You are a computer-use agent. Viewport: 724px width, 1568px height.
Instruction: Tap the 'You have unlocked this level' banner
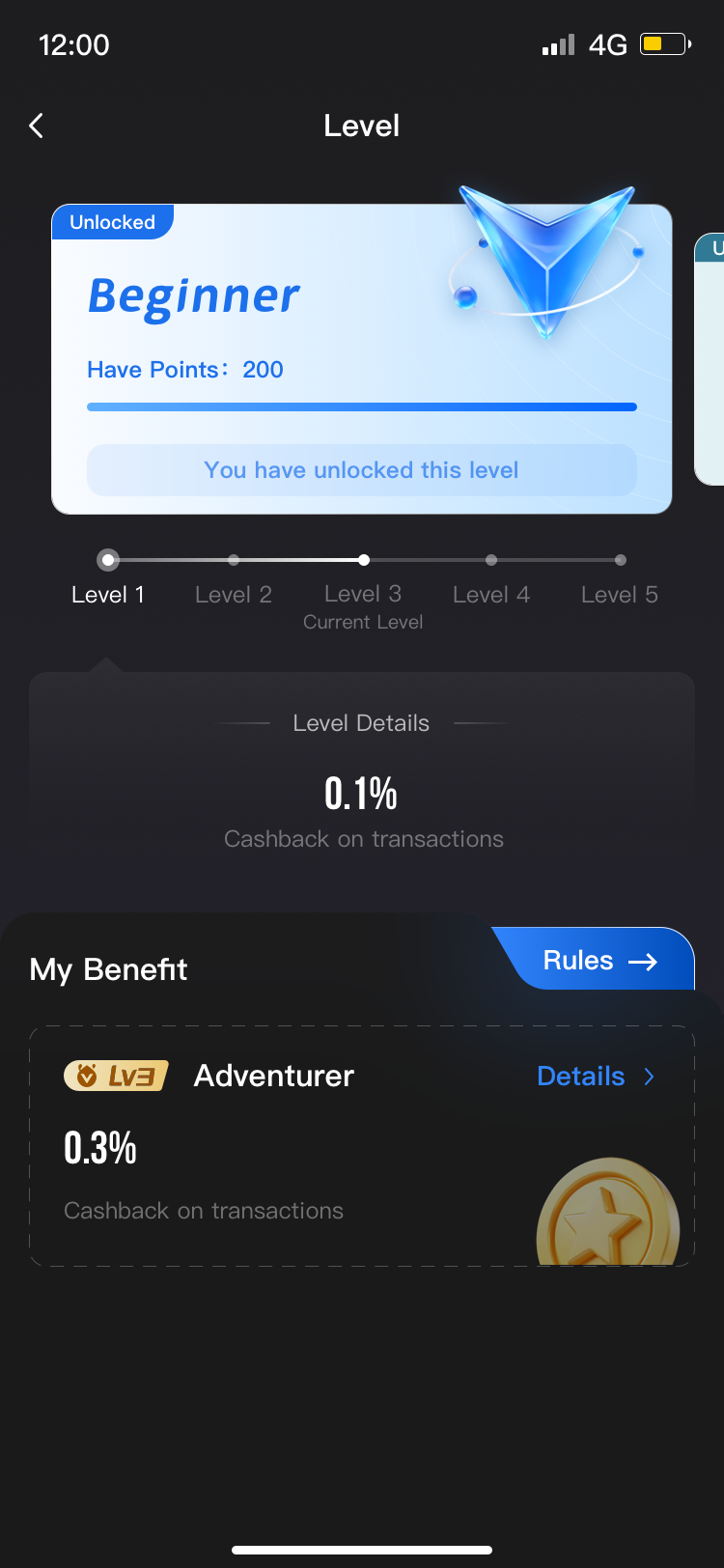coord(361,470)
